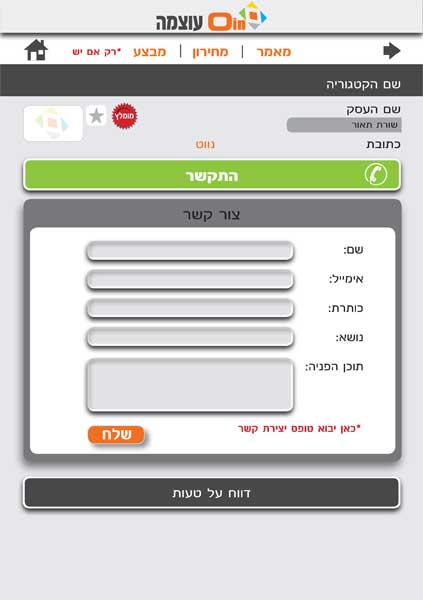Tap the star favorite icon
Screen dimensions: 423x600
[96, 116]
